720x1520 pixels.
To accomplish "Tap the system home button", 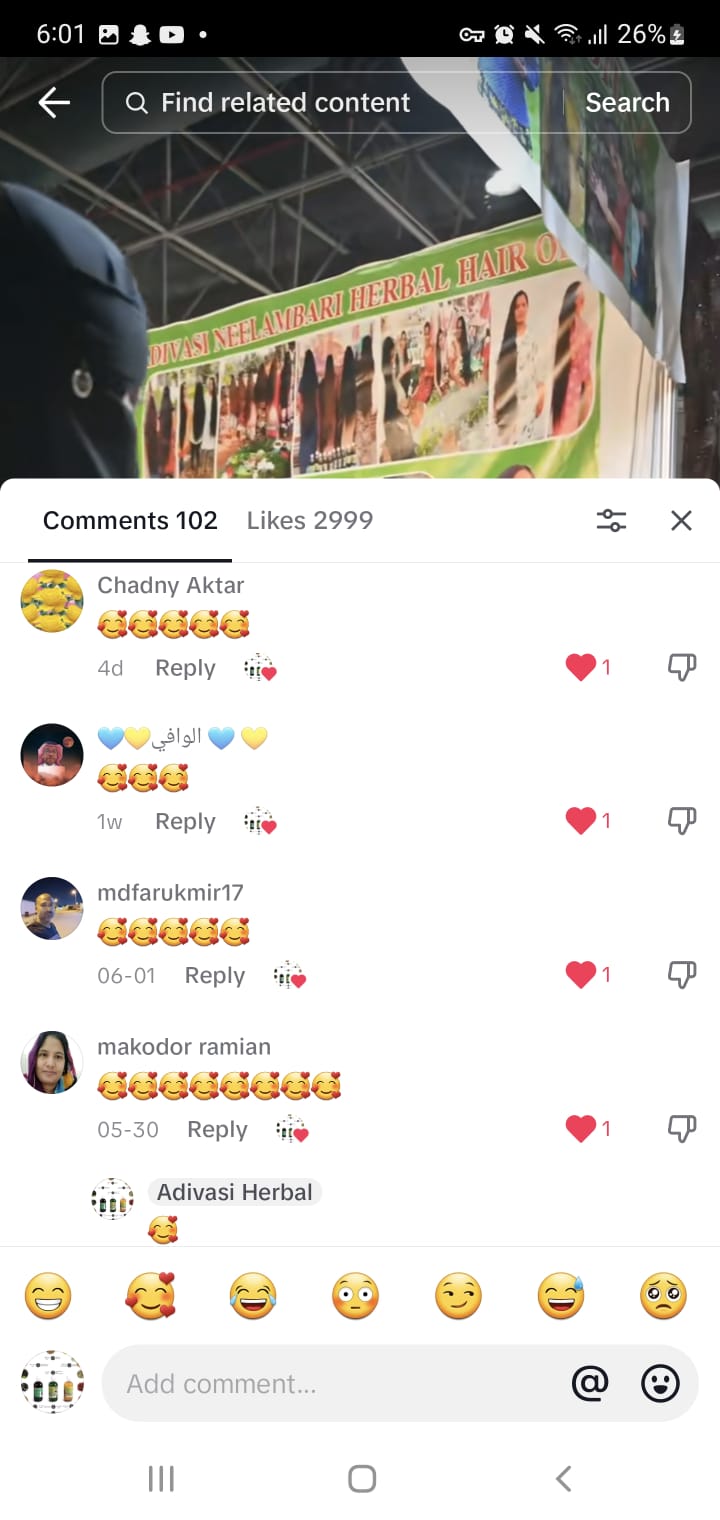I will click(x=361, y=1478).
